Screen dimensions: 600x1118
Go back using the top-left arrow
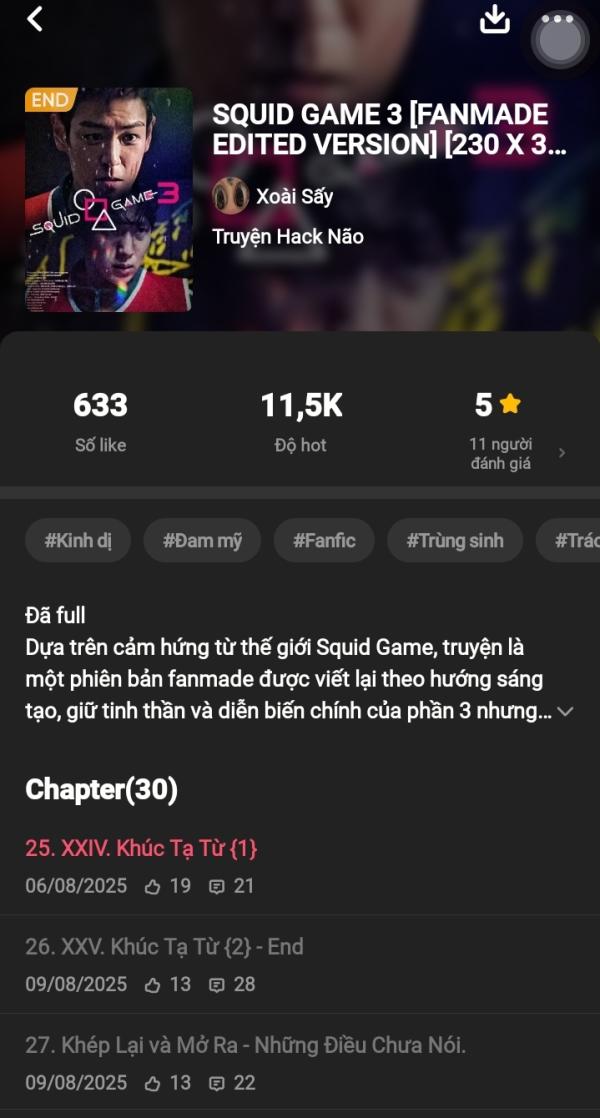click(x=35, y=19)
